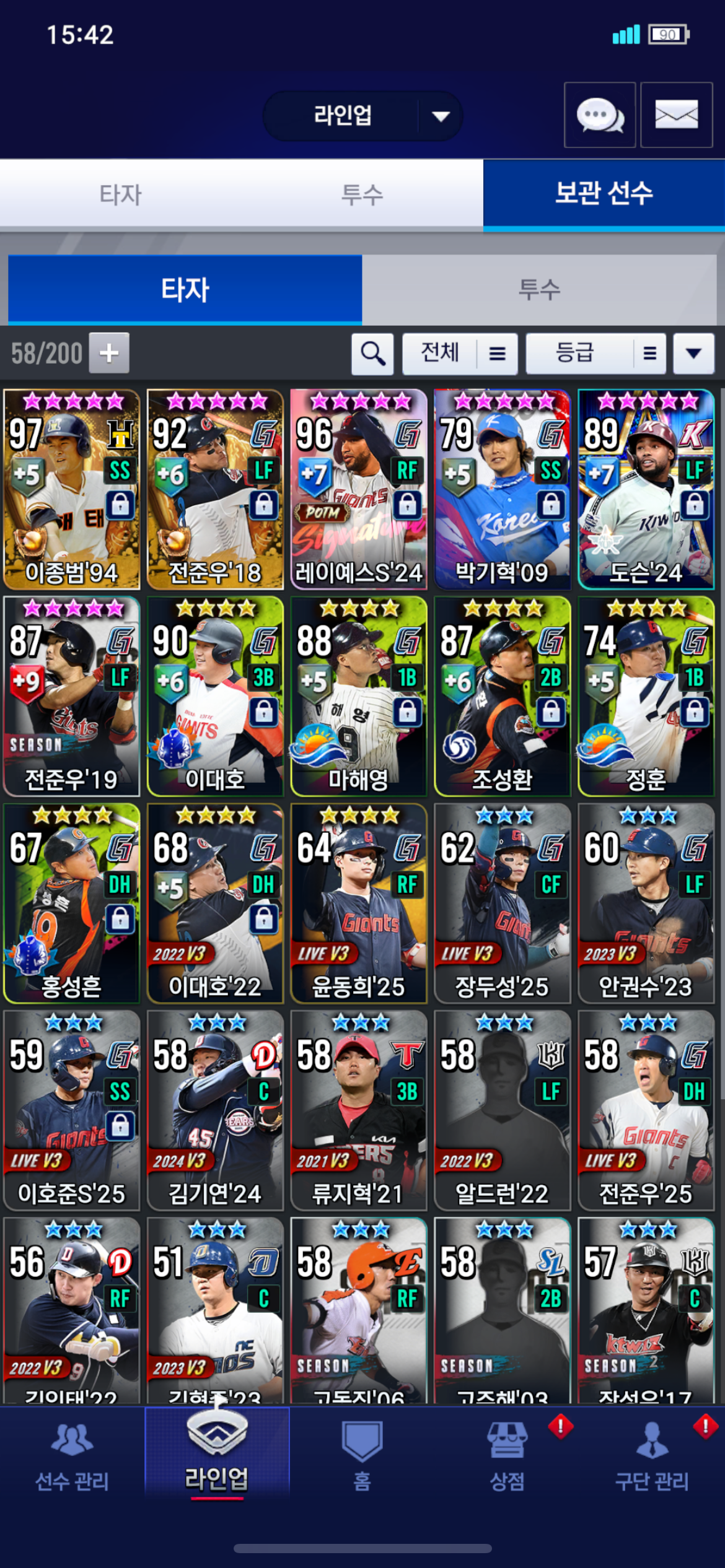Expand storage slots with the plus button
Viewport: 725px width, 1568px height.
pos(109,353)
